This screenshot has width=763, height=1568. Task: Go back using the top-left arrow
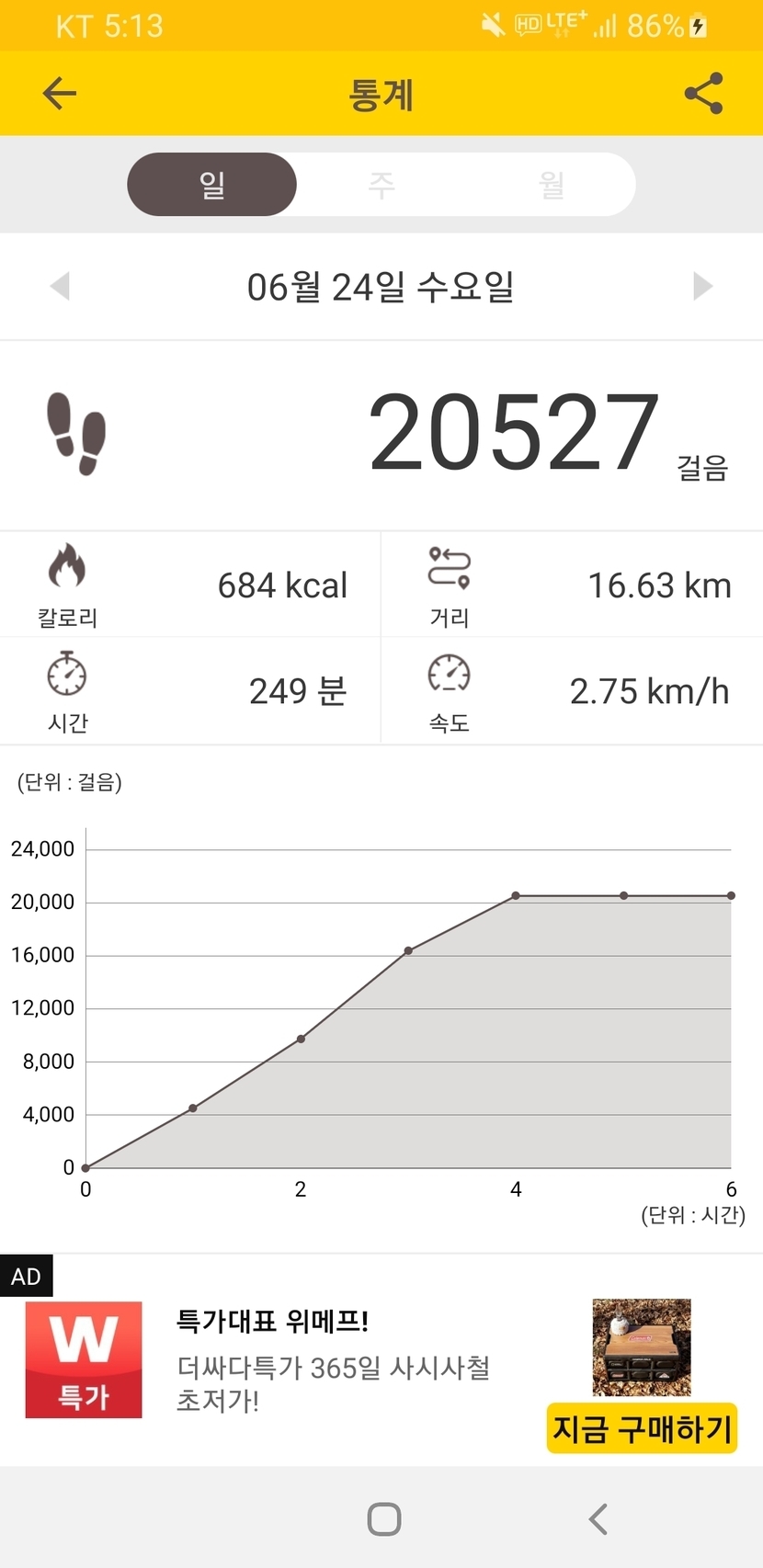[x=60, y=94]
